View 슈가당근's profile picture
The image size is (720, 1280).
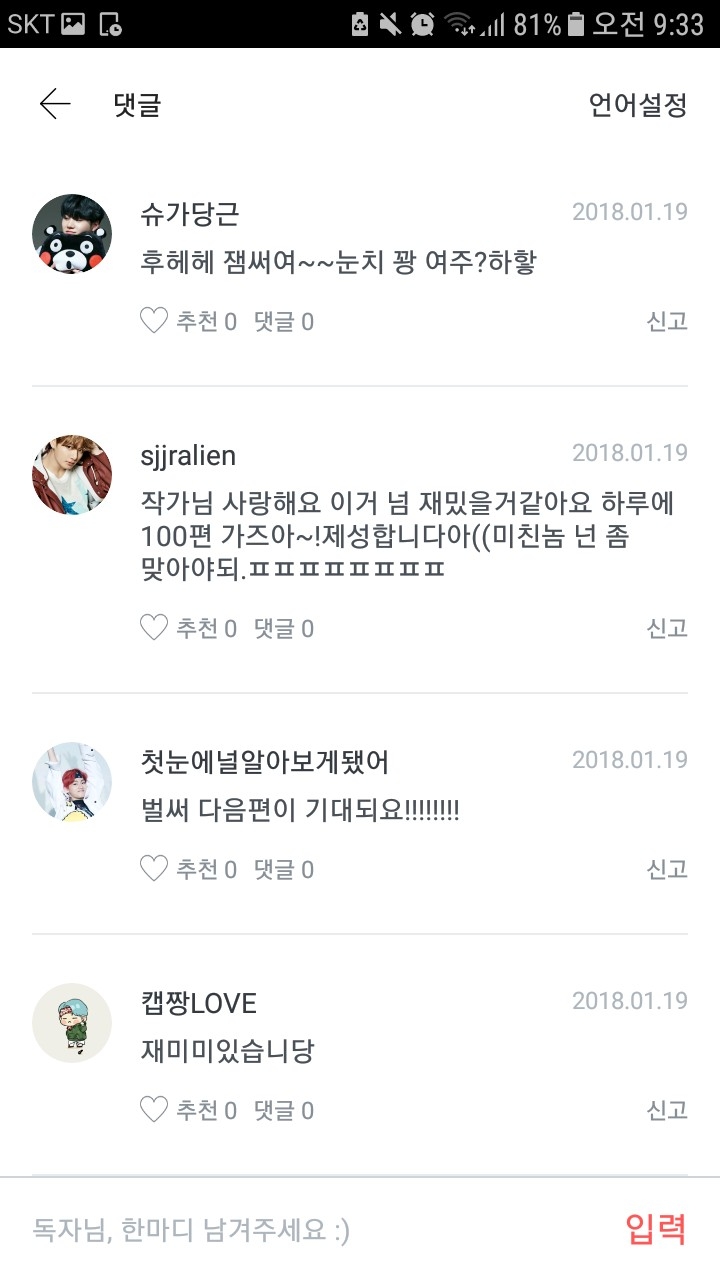point(72,234)
